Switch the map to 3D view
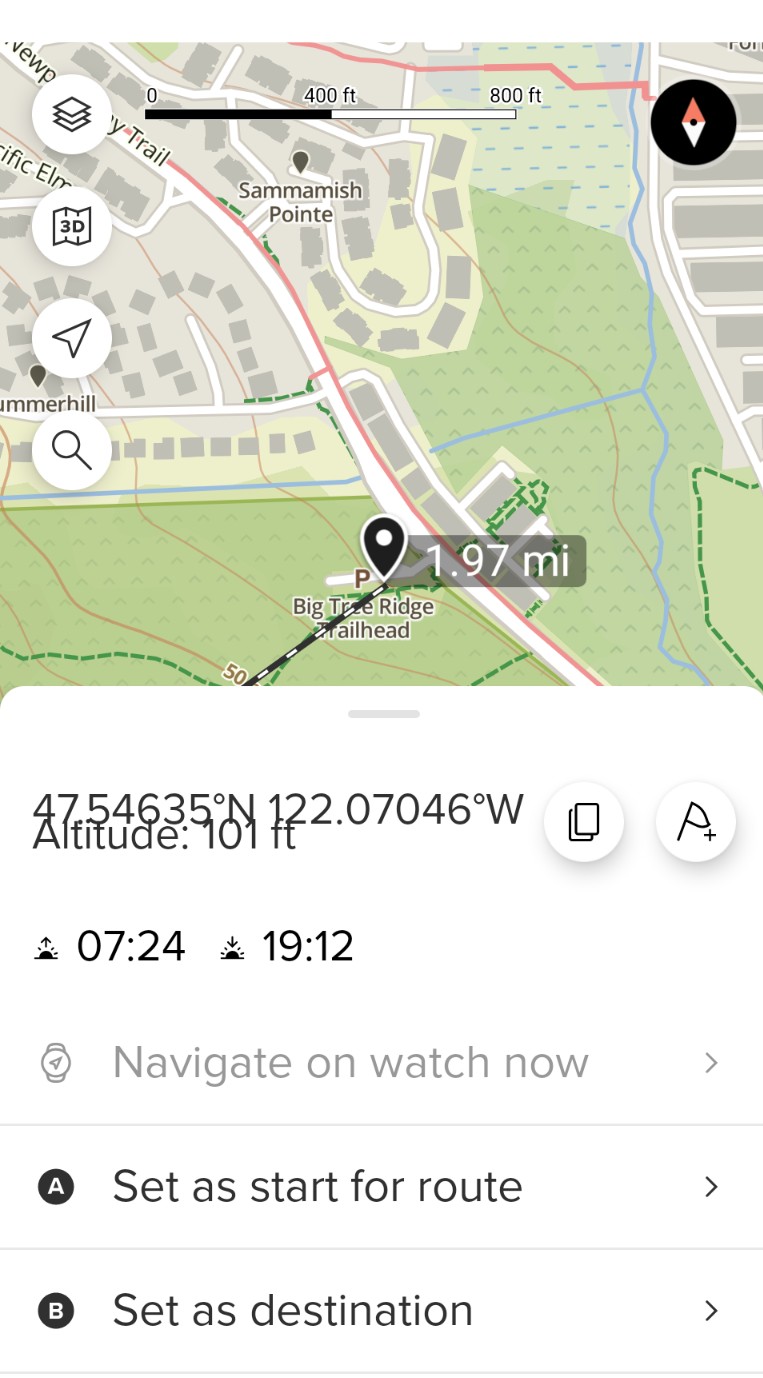This screenshot has height=1378, width=763. tap(71, 227)
